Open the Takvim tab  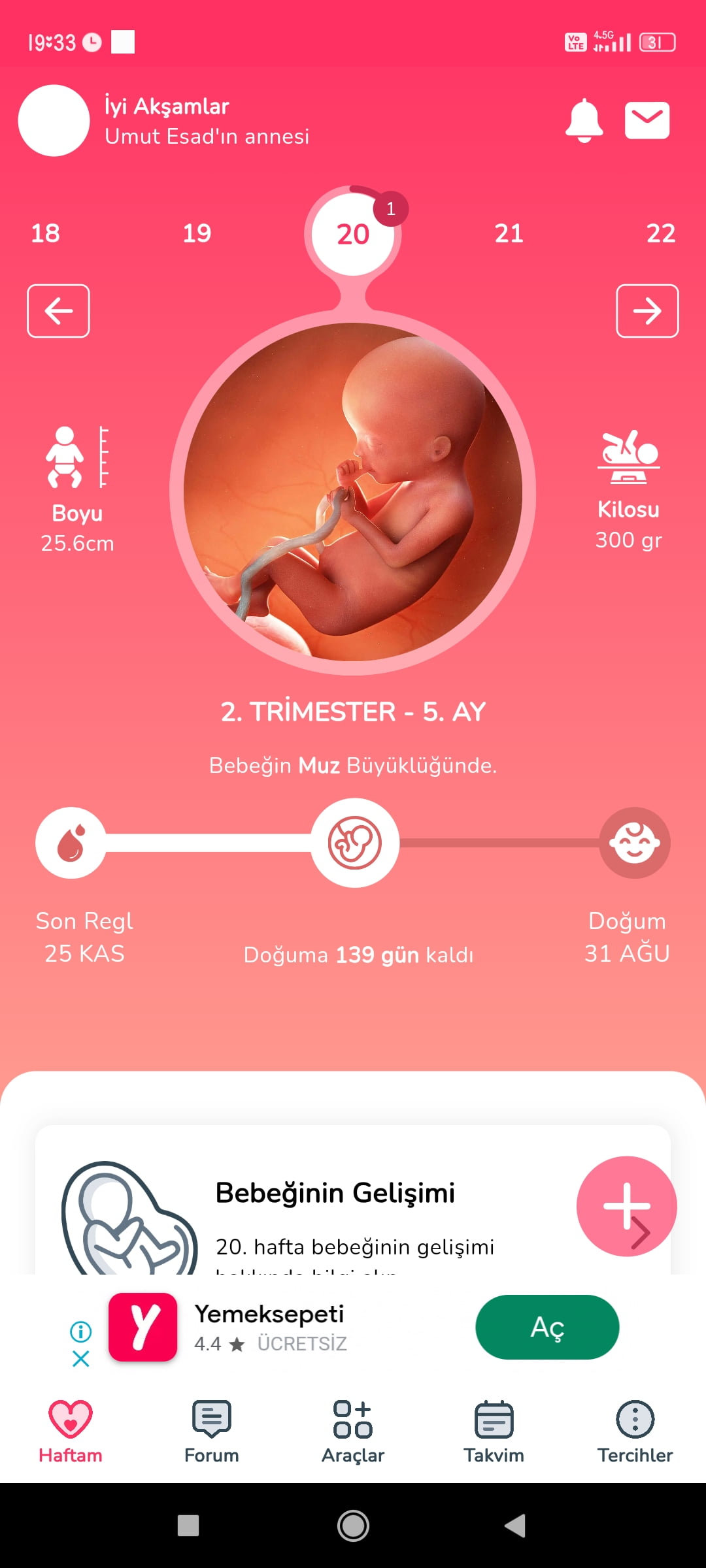pyautogui.click(x=494, y=1431)
